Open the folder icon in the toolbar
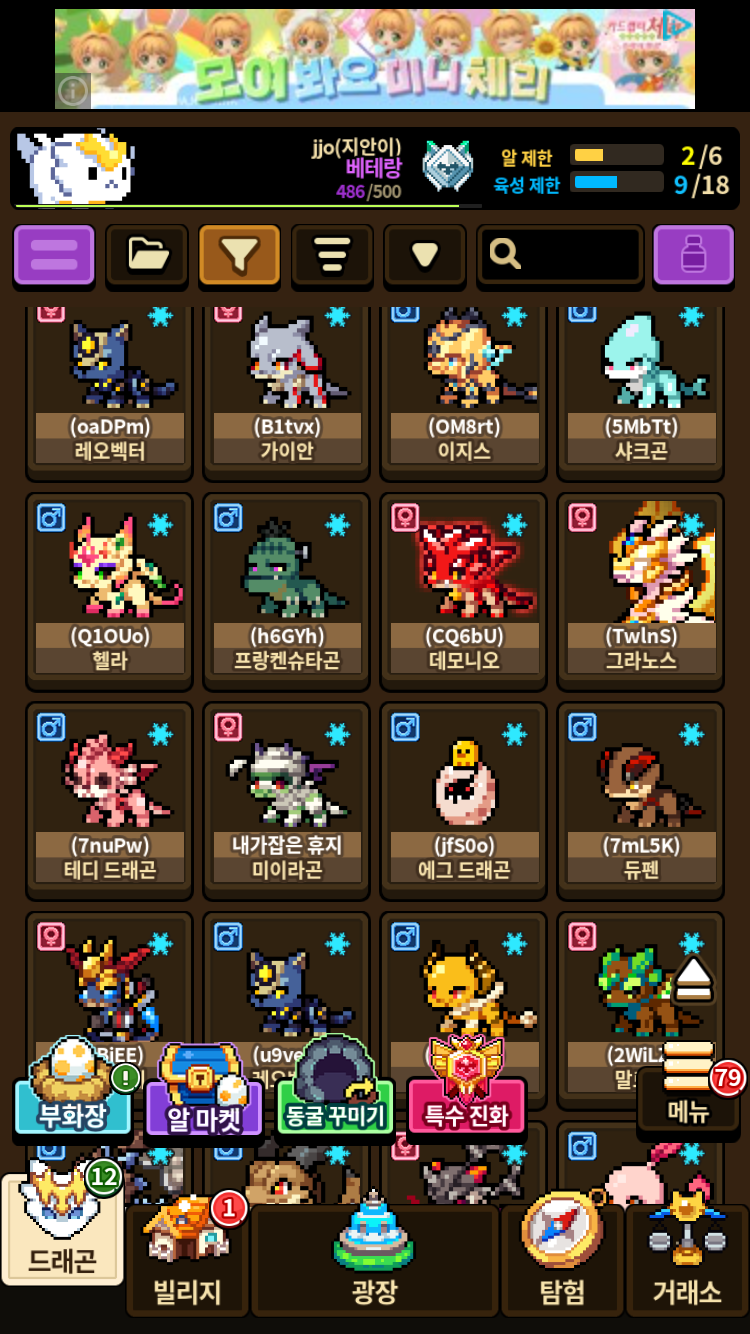750x1334 pixels. (147, 255)
